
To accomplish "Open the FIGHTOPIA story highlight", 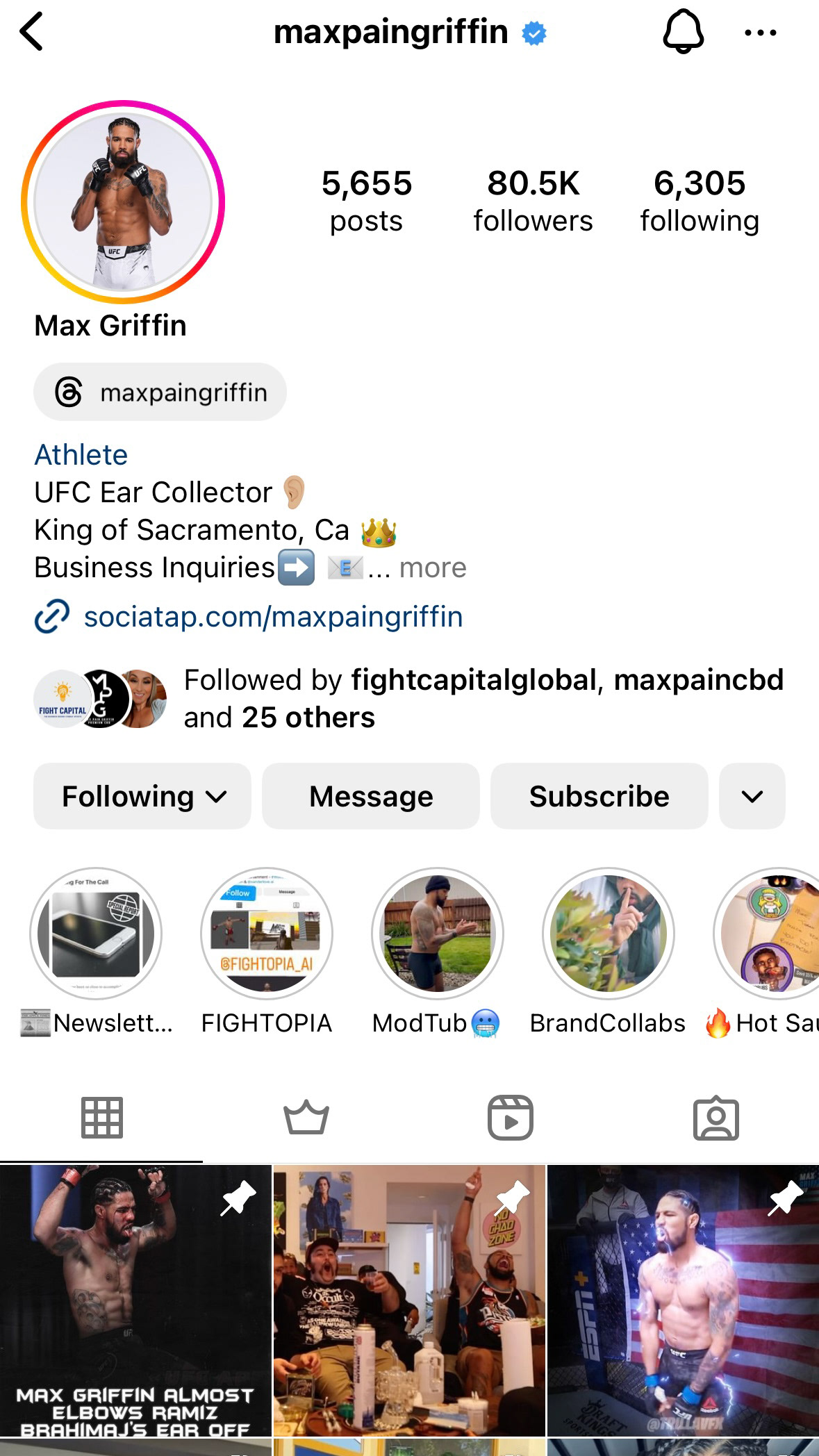I will 267,934.
